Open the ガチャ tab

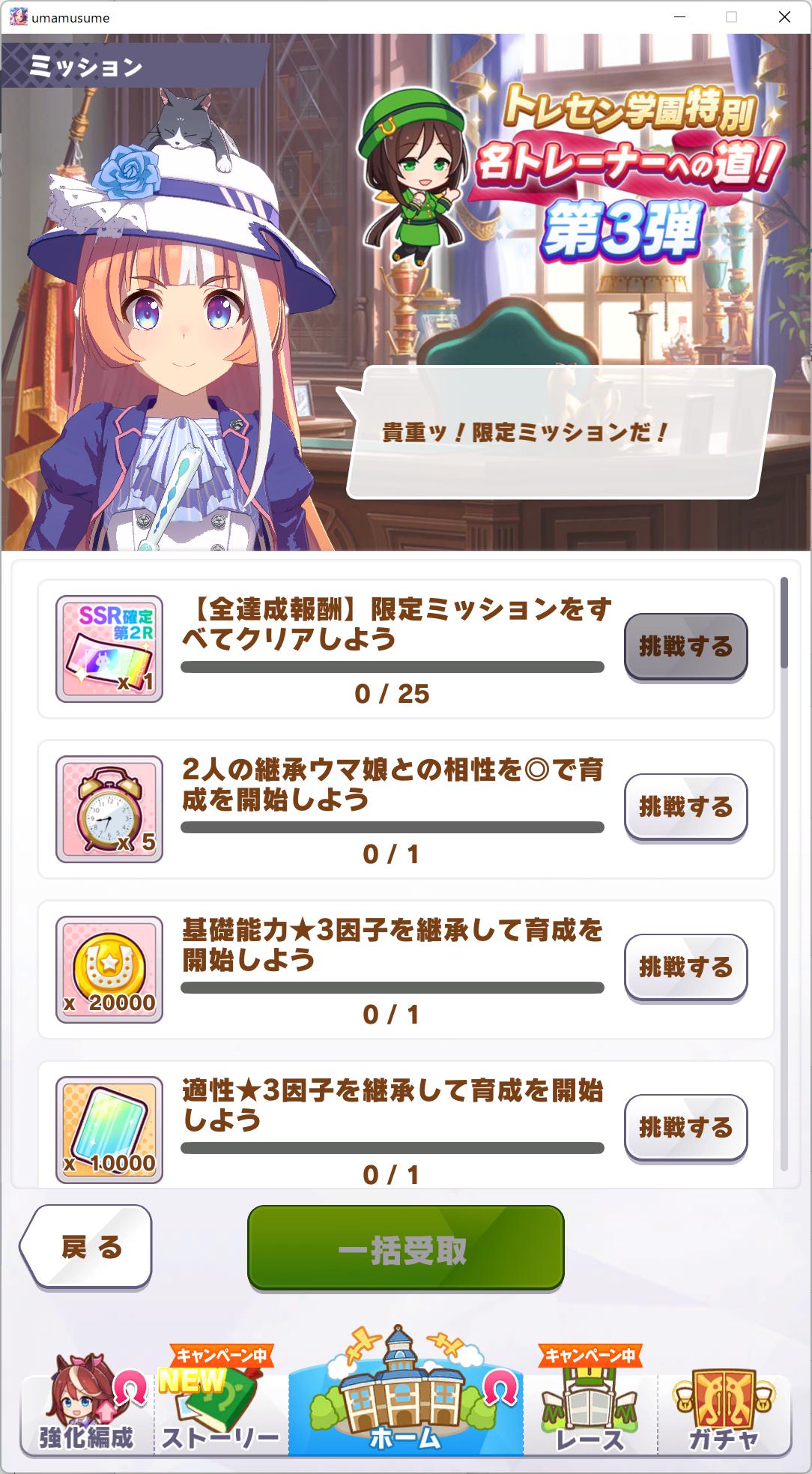point(724,1409)
